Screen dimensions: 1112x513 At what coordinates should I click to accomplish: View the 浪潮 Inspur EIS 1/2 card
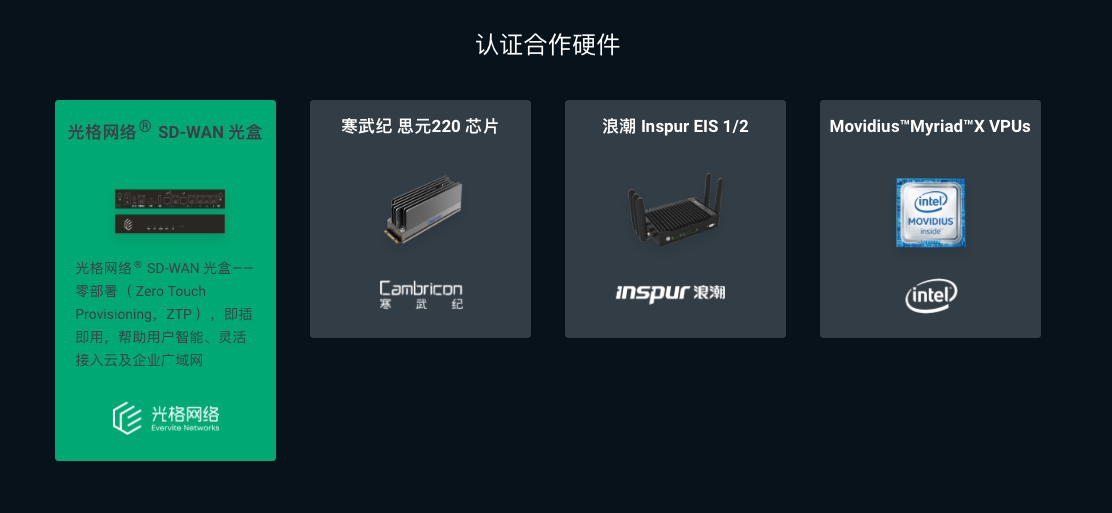(675, 219)
